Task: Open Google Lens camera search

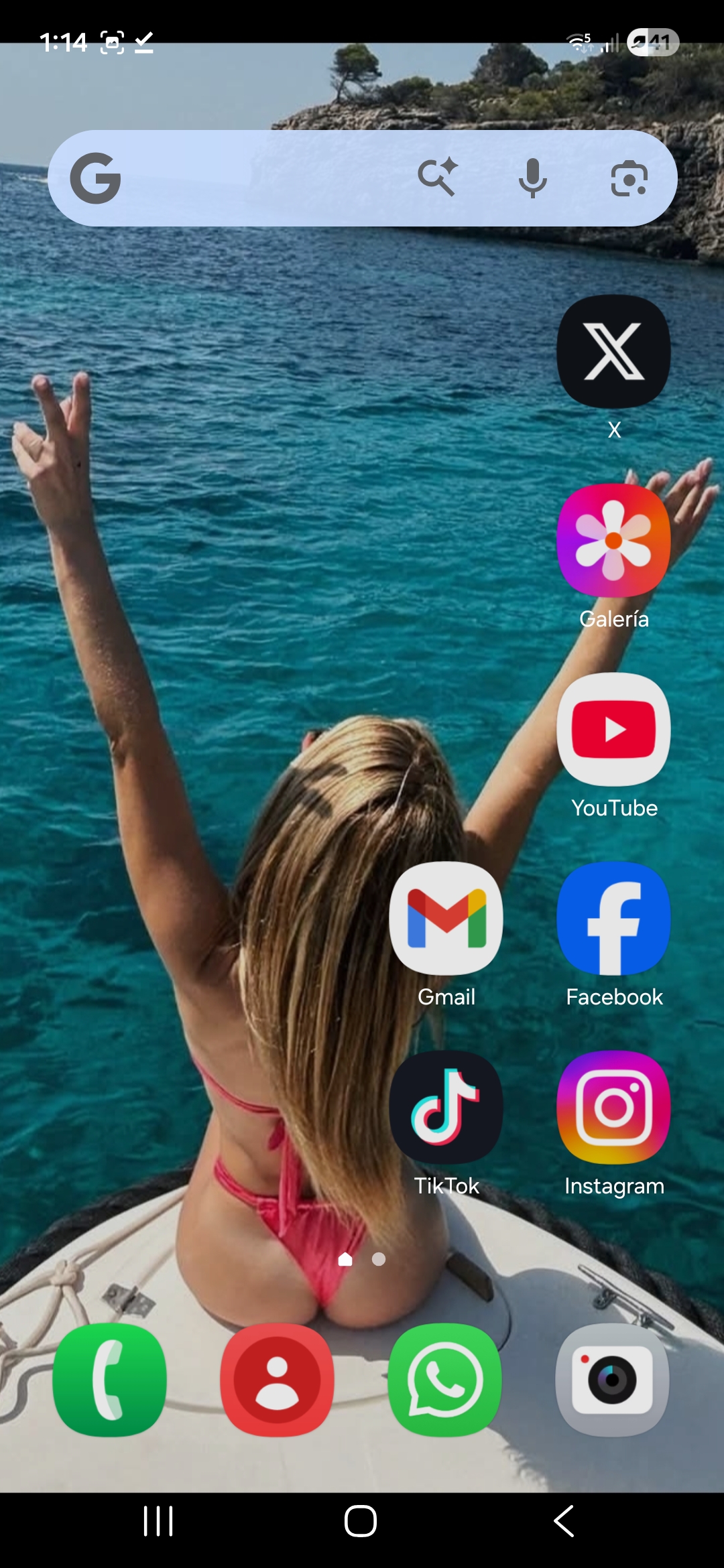Action: (x=629, y=178)
